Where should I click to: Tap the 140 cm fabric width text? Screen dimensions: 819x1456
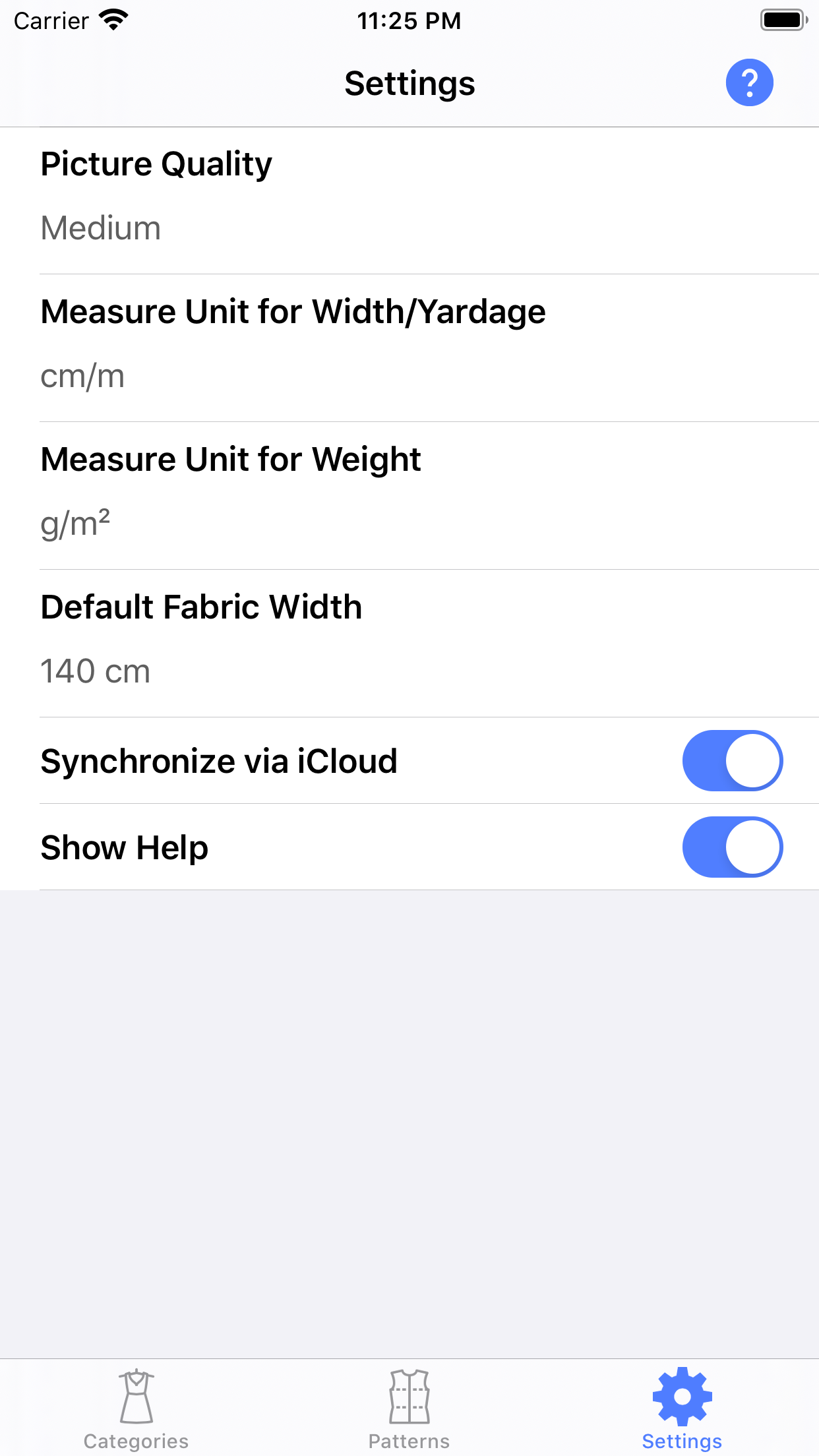[95, 671]
